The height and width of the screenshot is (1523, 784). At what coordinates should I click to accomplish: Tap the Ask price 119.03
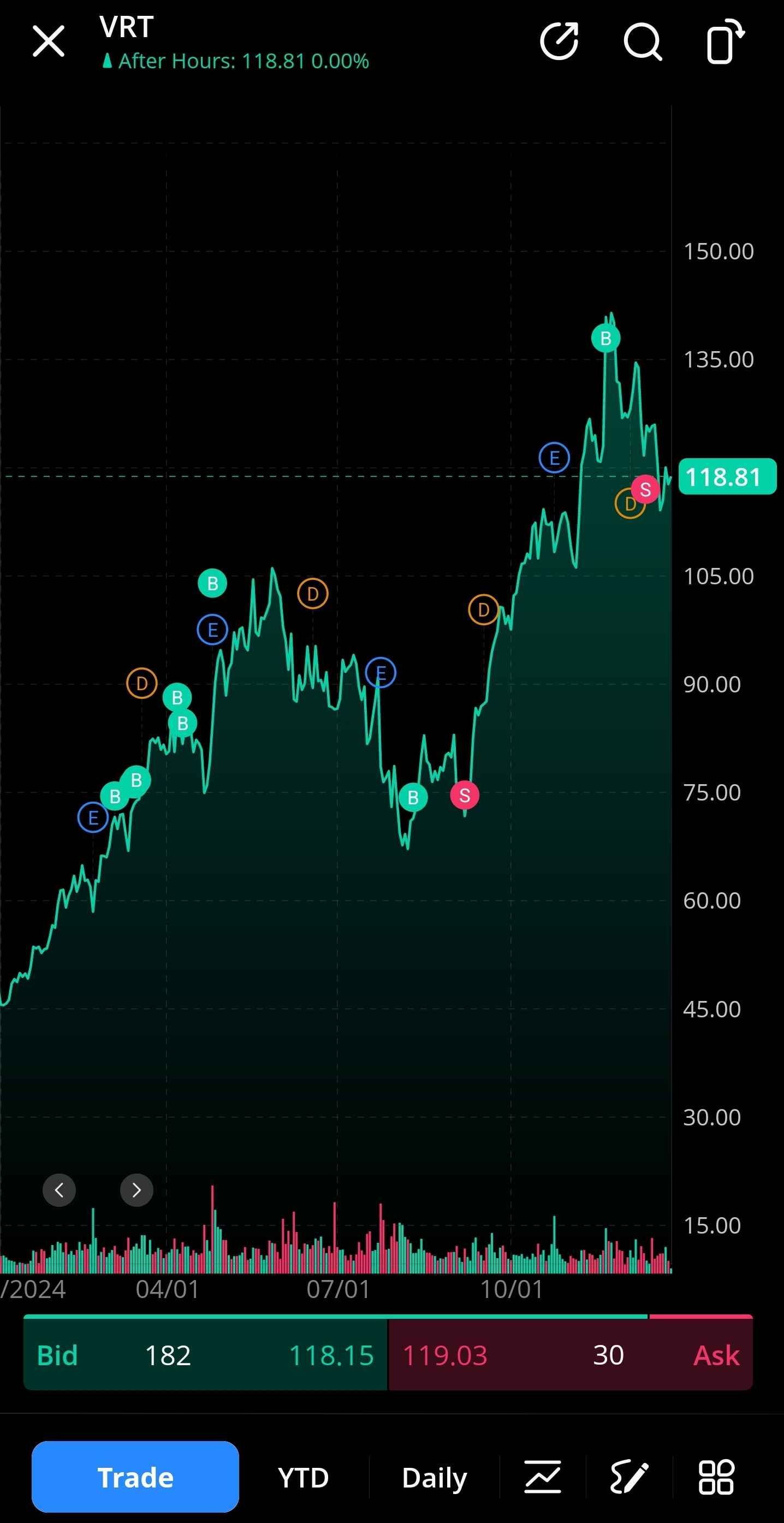(444, 1355)
